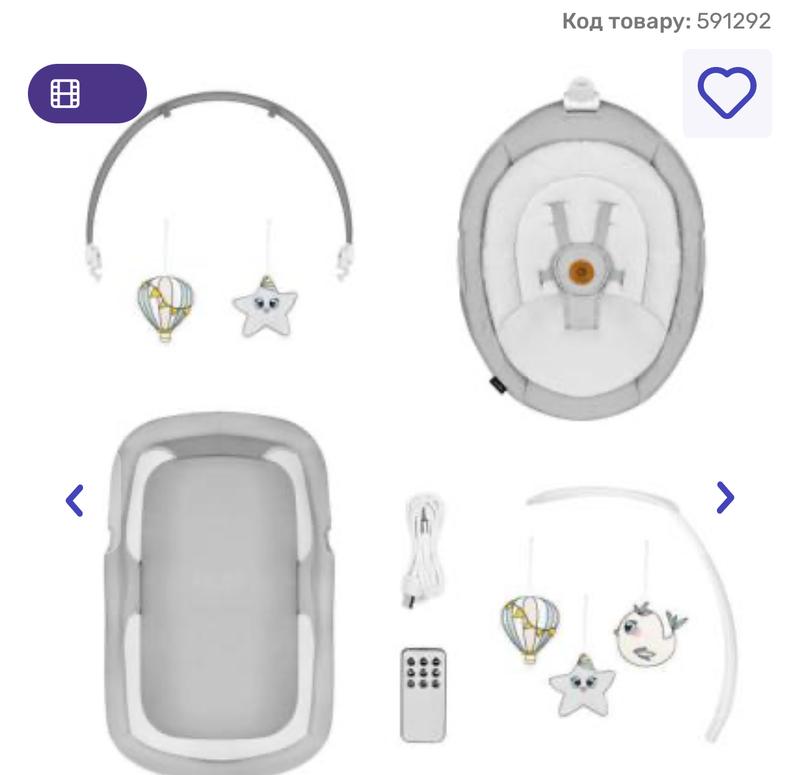Screen dimensions: 800x775
Task: Go to the previous product image
Action: point(74,499)
